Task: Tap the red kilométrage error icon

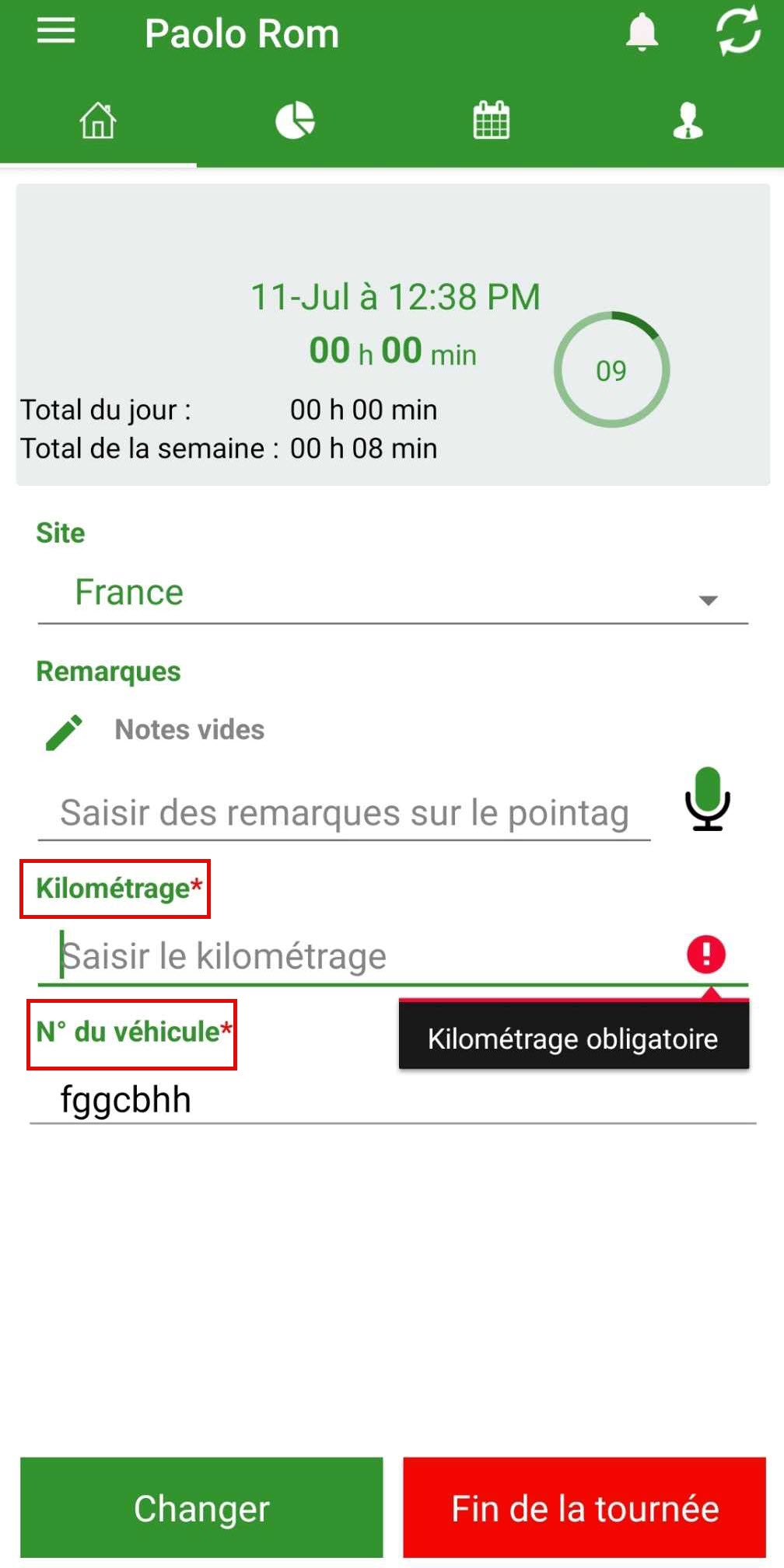Action: [x=706, y=954]
